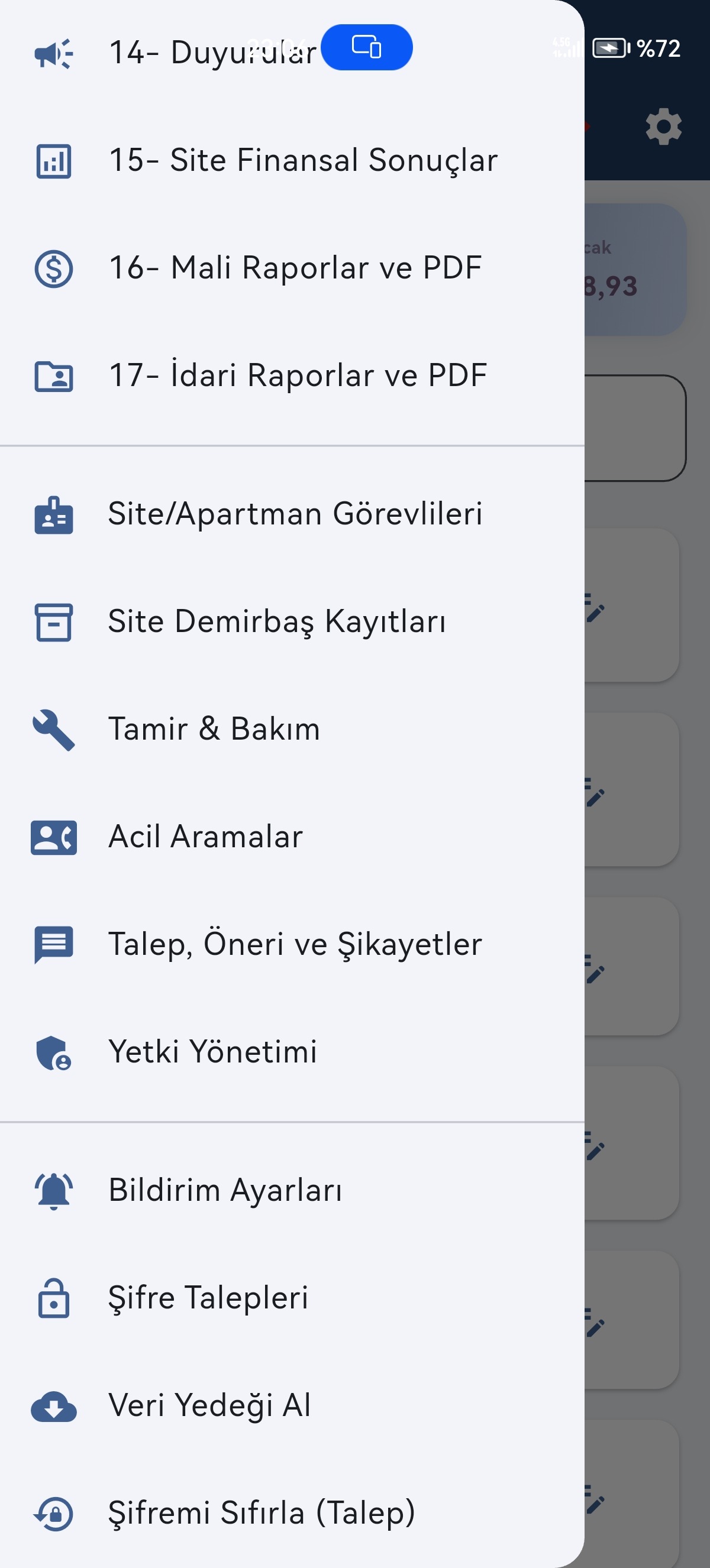Click the megaphone icon next to Duyurular

(53, 54)
